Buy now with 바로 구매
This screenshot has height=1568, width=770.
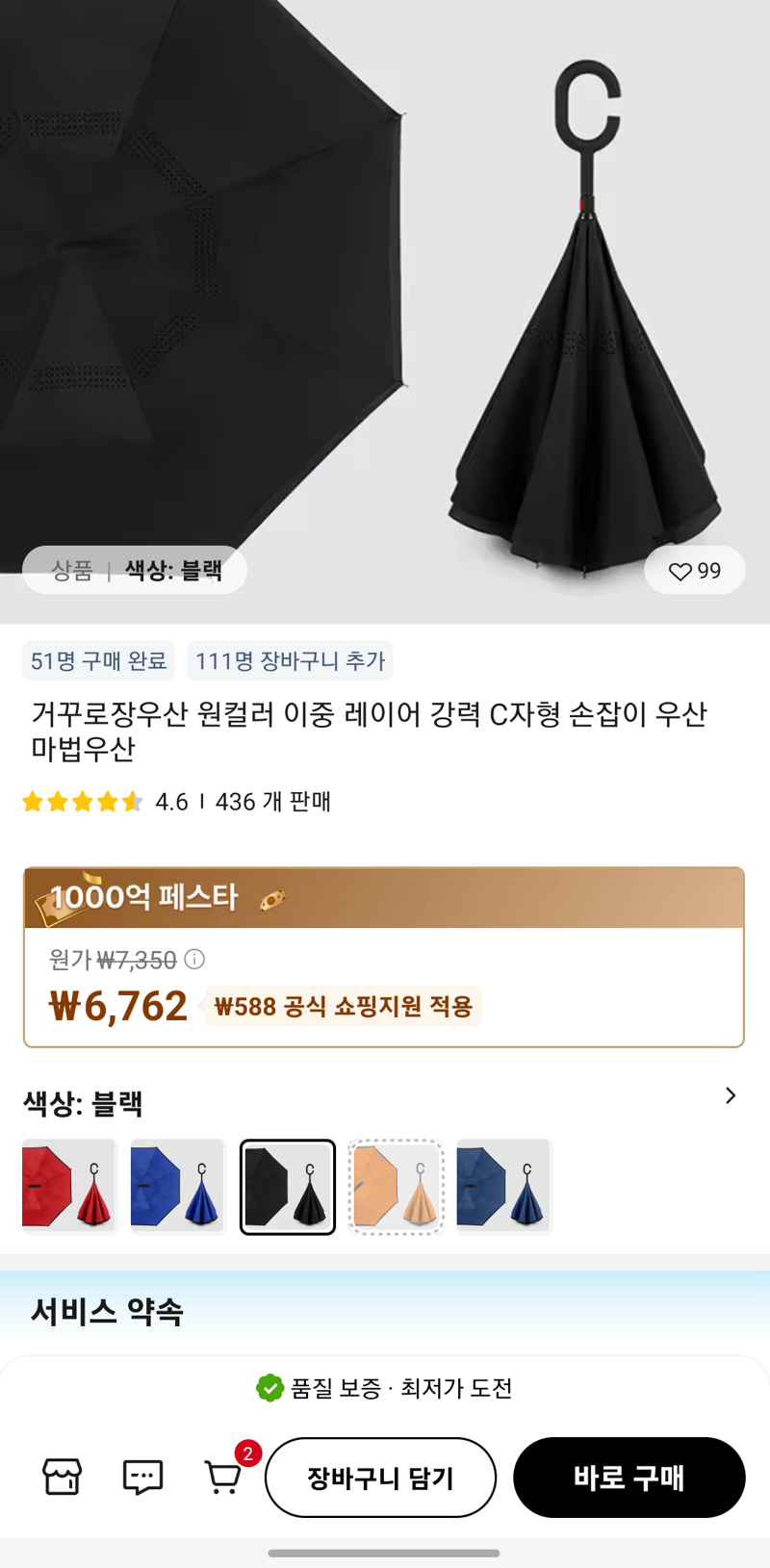(x=629, y=1478)
